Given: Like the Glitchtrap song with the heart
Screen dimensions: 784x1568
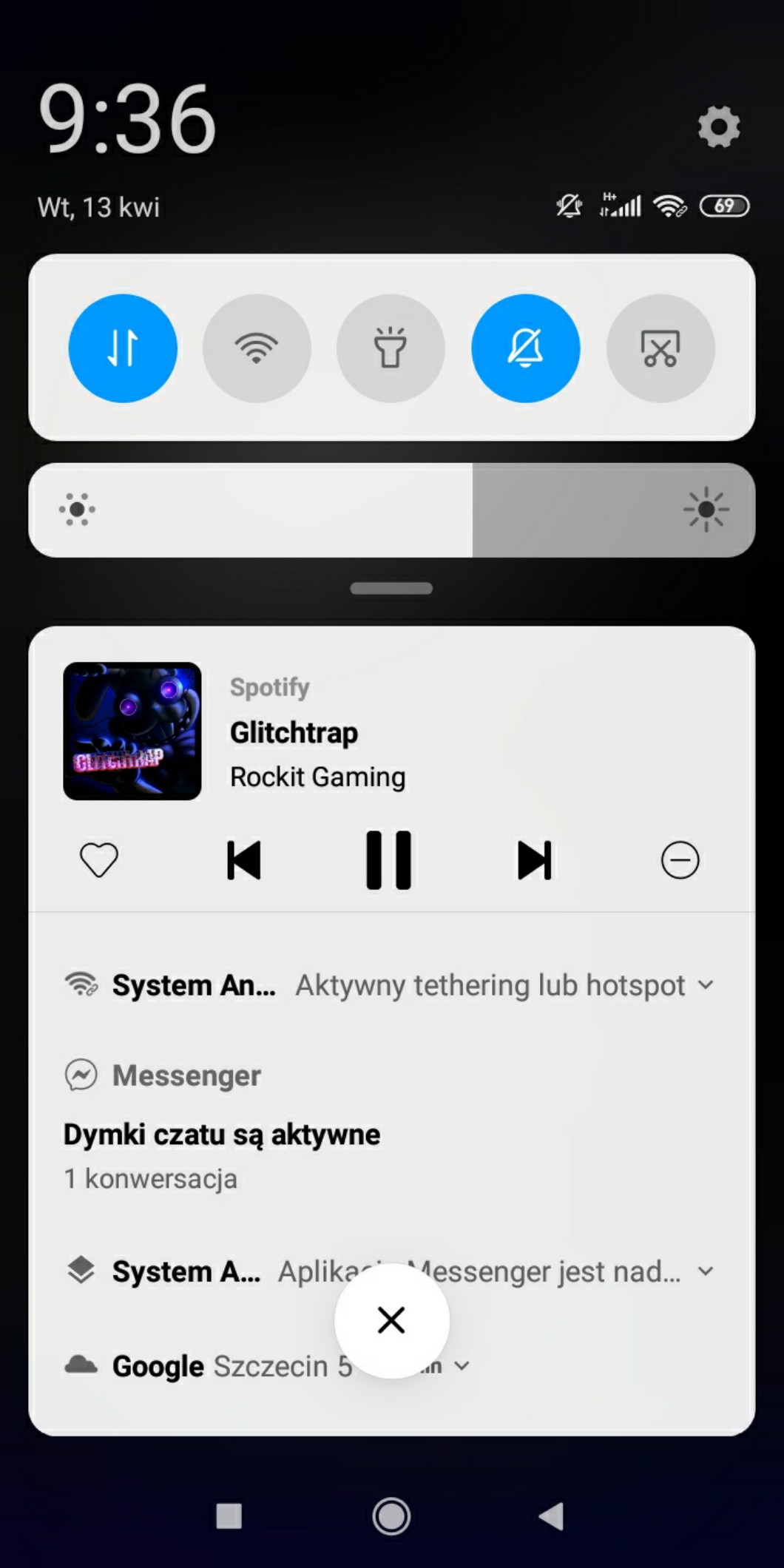Looking at the screenshot, I should tap(99, 860).
